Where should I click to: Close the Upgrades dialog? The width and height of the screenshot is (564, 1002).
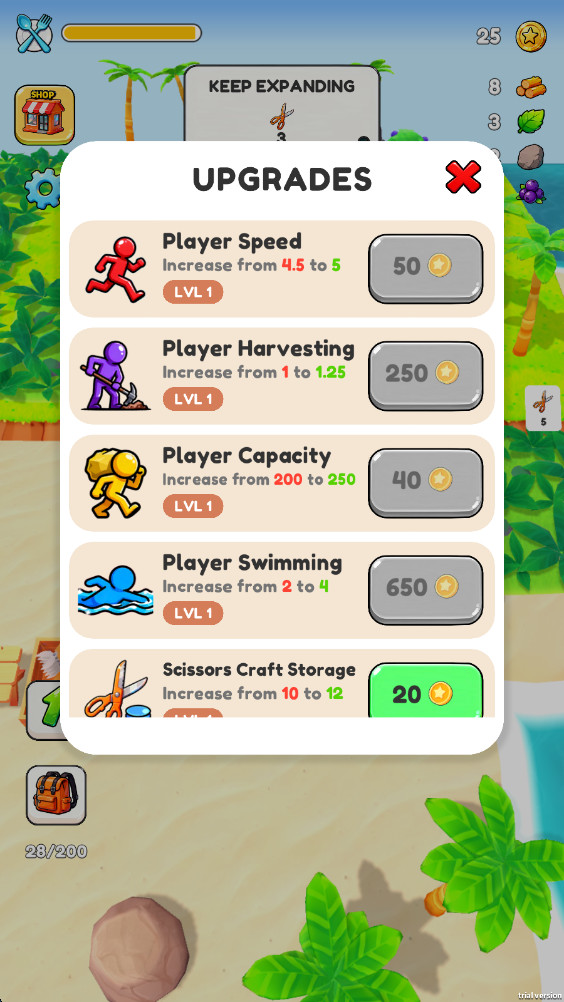(463, 177)
